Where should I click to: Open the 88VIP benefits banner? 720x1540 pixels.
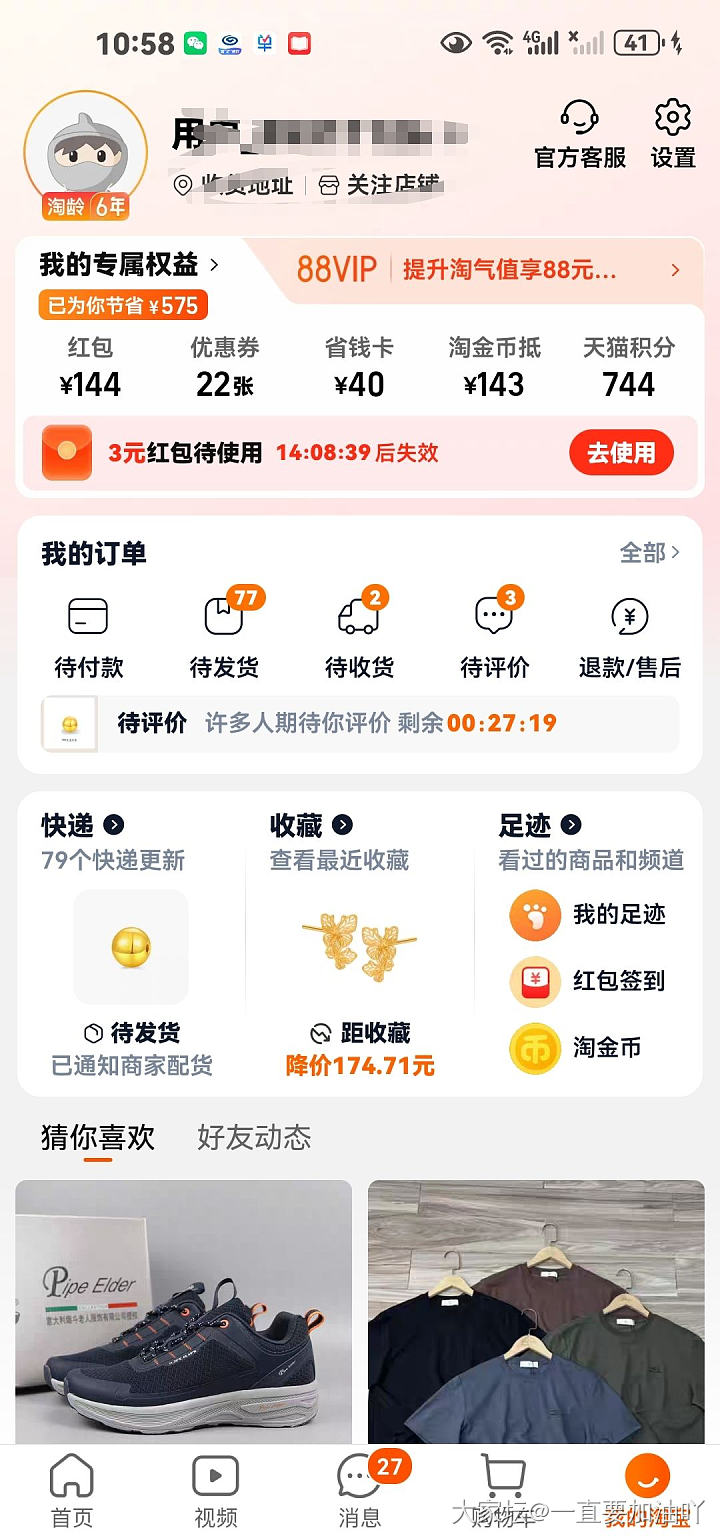point(480,270)
